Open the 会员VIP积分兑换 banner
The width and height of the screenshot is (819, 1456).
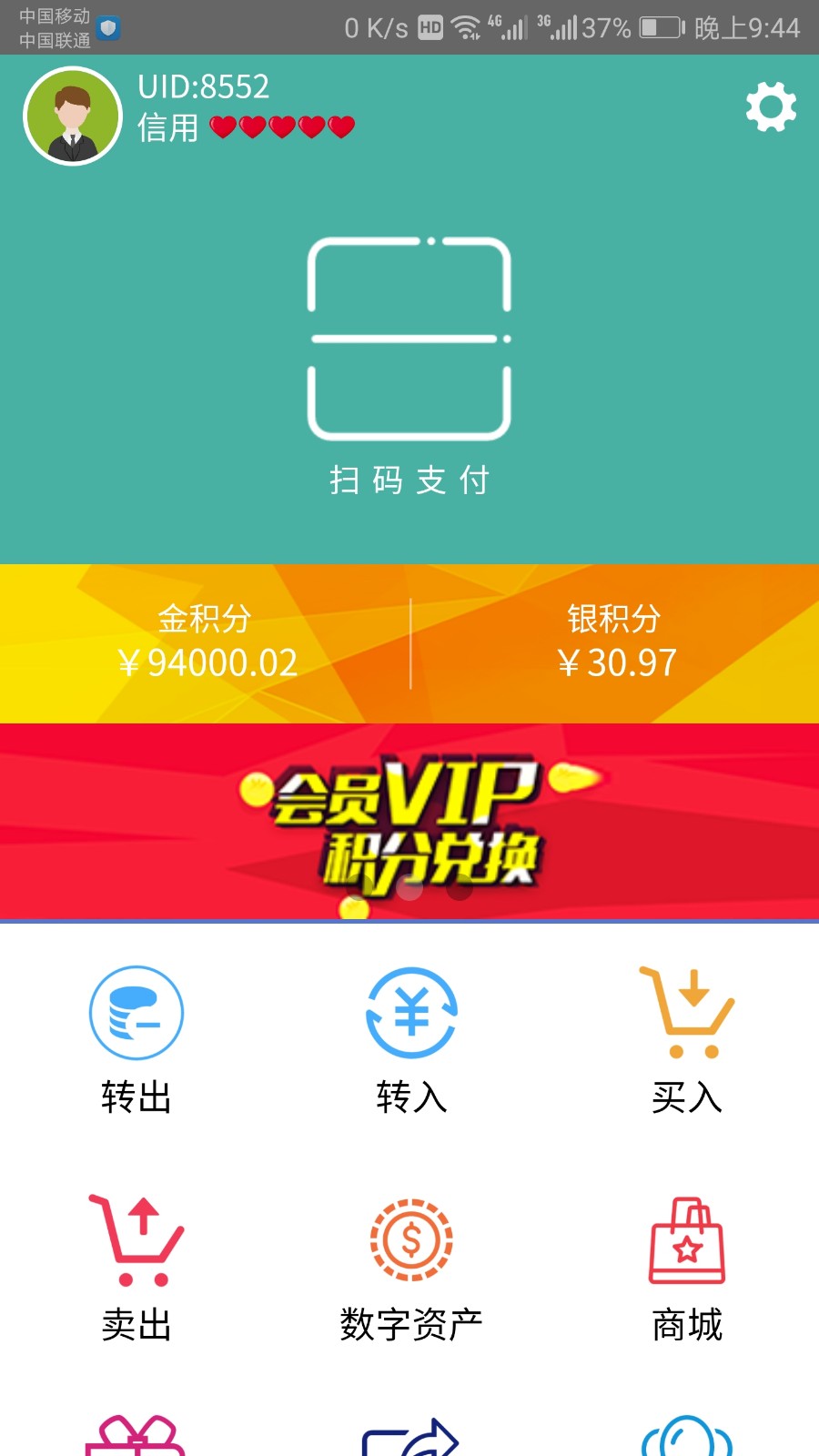(x=409, y=821)
